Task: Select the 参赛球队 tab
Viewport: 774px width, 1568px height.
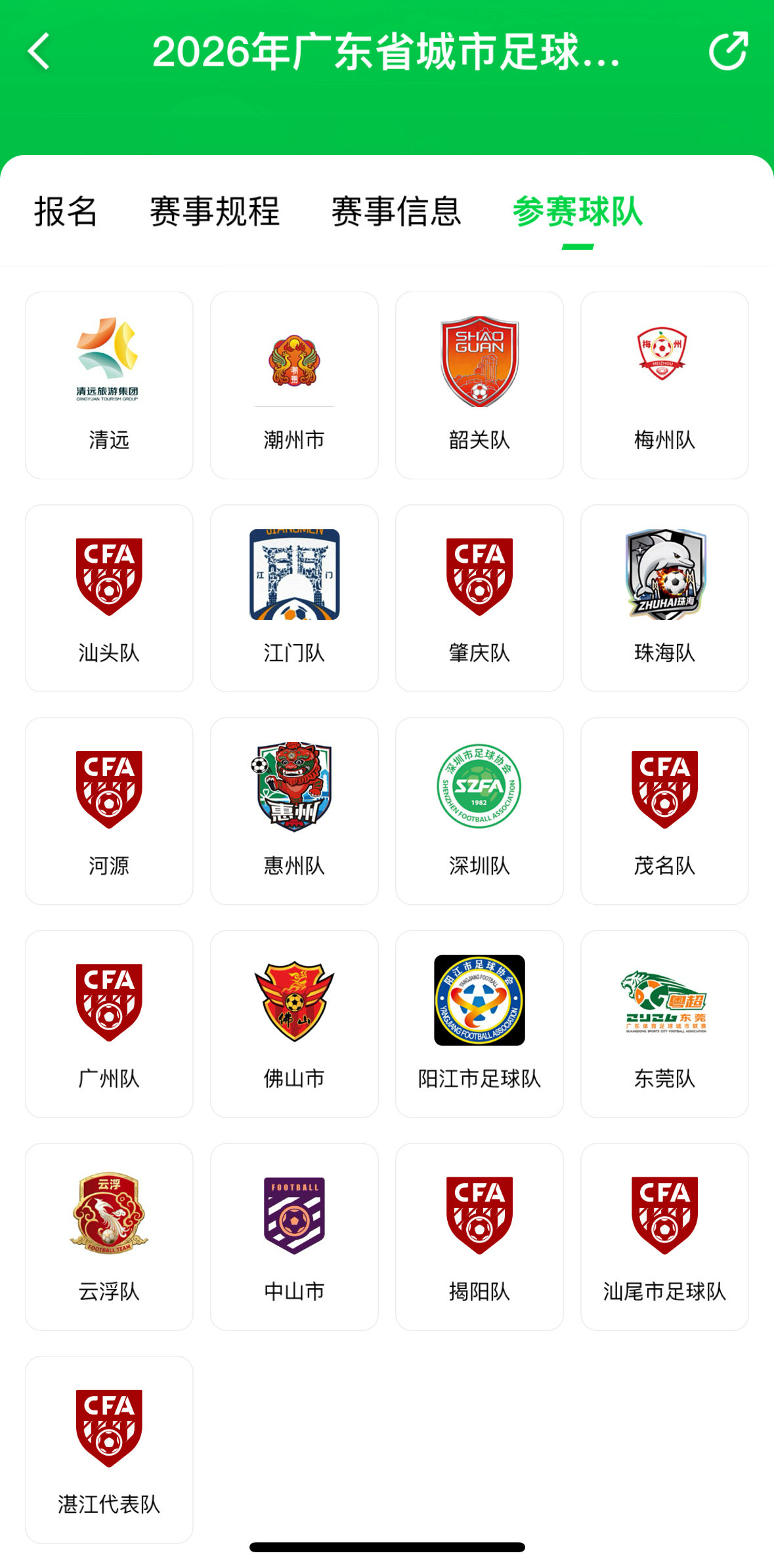Action: coord(577,211)
